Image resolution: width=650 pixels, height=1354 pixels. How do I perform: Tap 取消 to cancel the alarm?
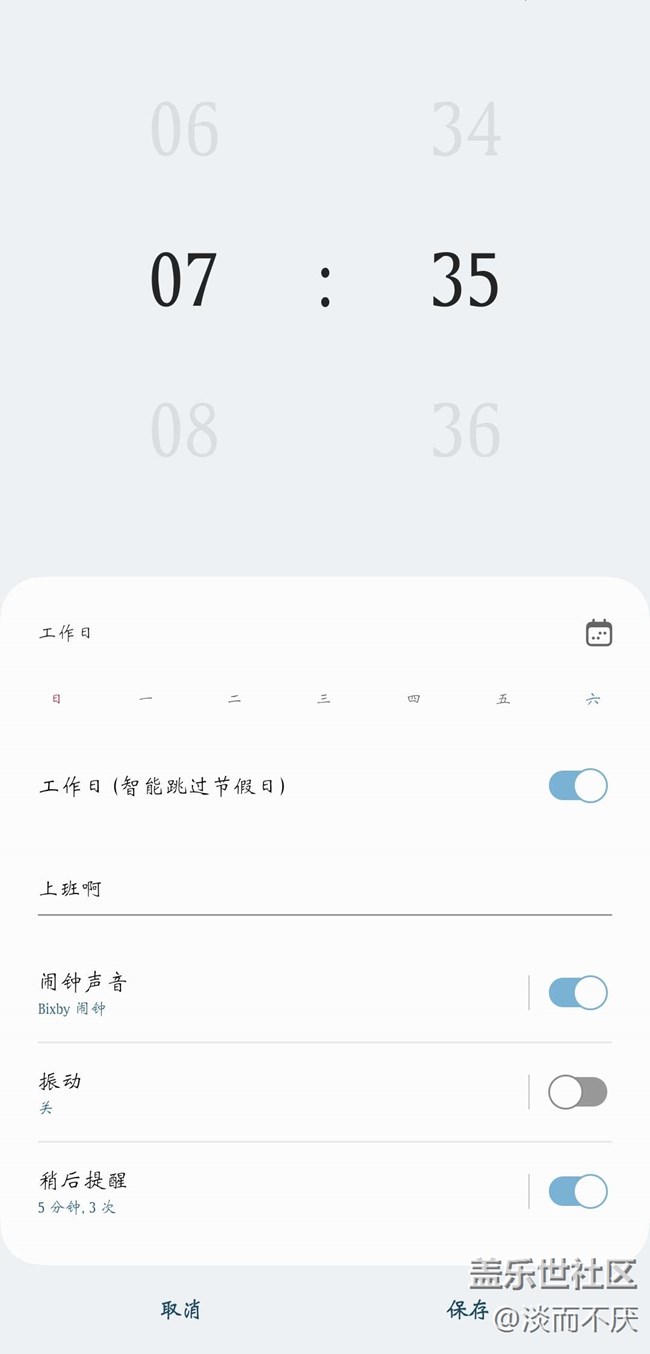click(x=181, y=1309)
